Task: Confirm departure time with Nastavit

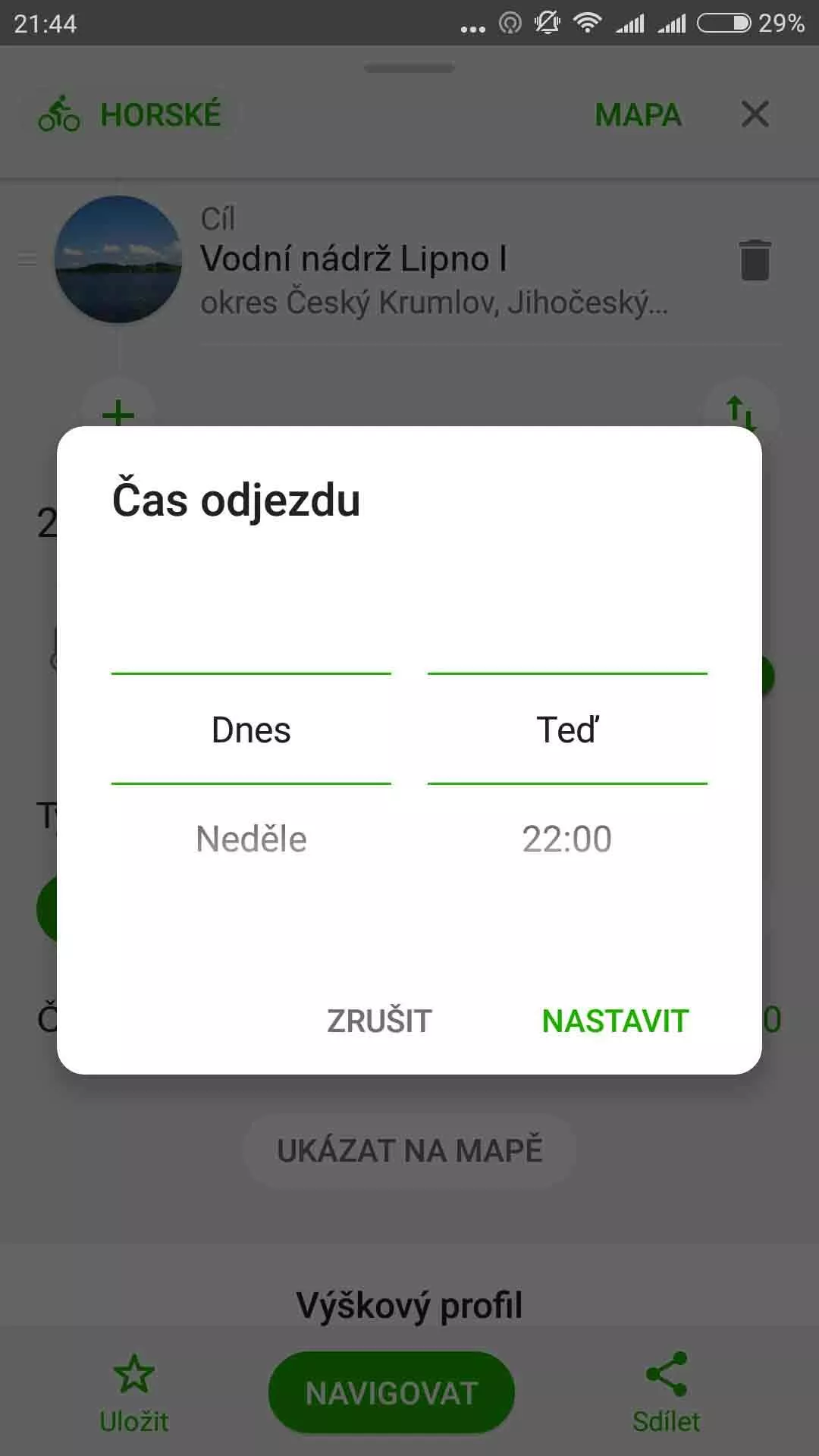Action: point(615,1021)
